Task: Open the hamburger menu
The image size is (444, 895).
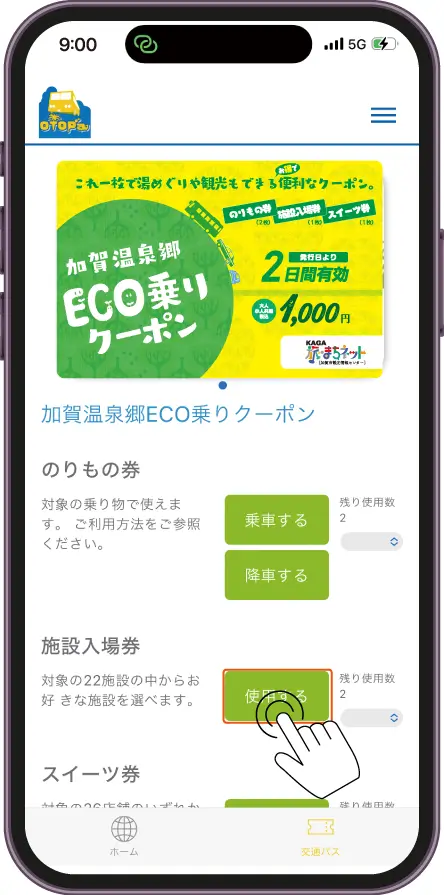Action: (383, 115)
